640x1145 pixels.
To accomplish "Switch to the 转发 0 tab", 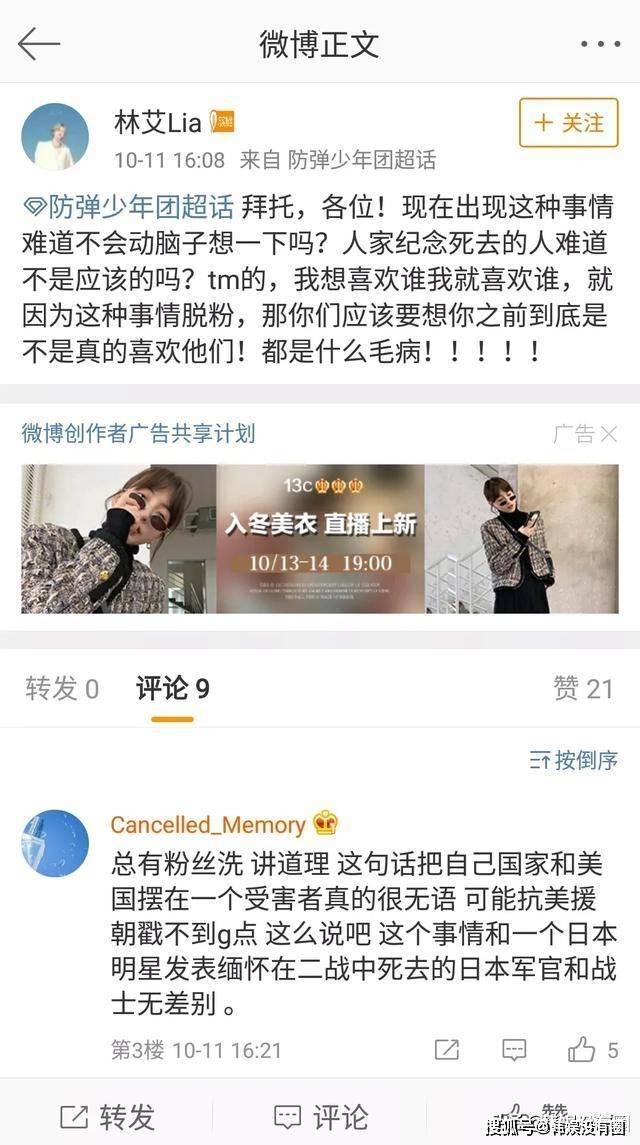I will click(62, 689).
